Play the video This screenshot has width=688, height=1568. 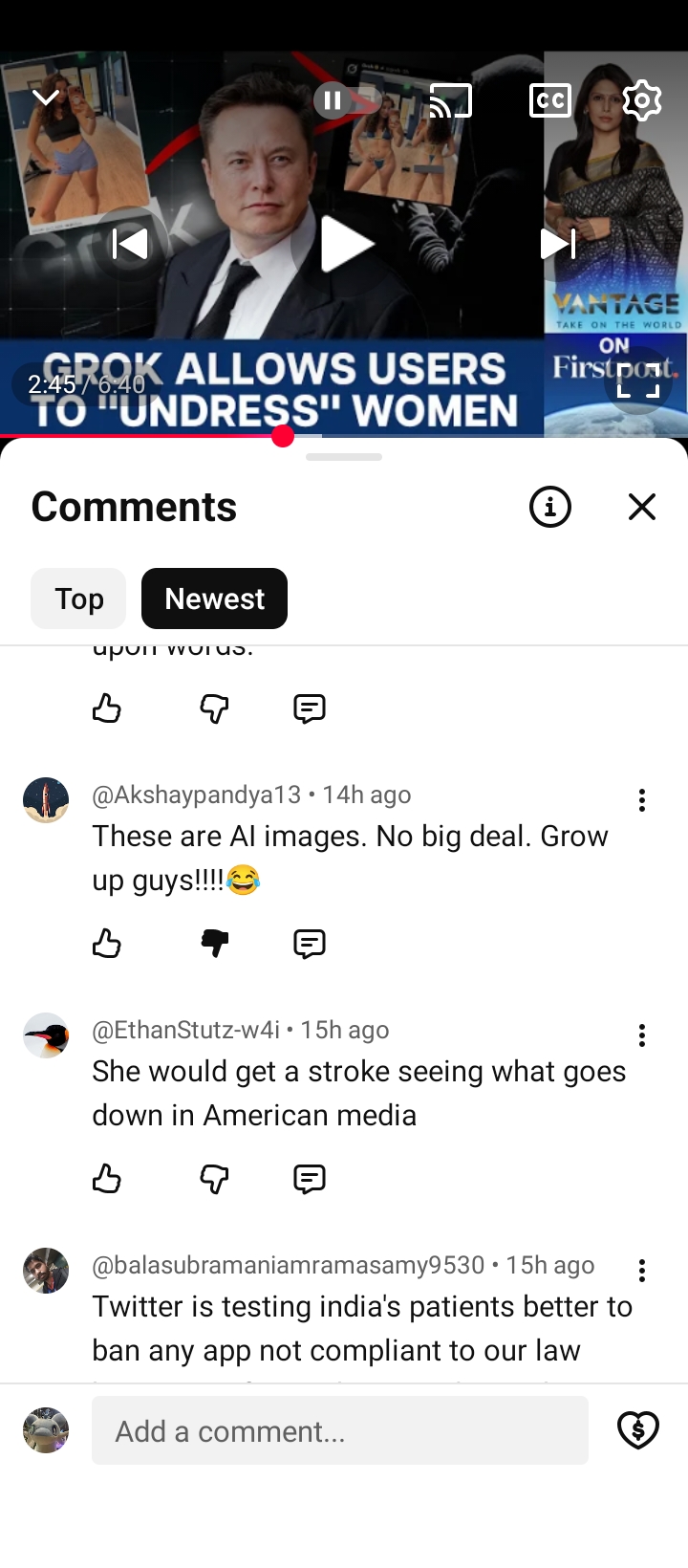click(345, 244)
